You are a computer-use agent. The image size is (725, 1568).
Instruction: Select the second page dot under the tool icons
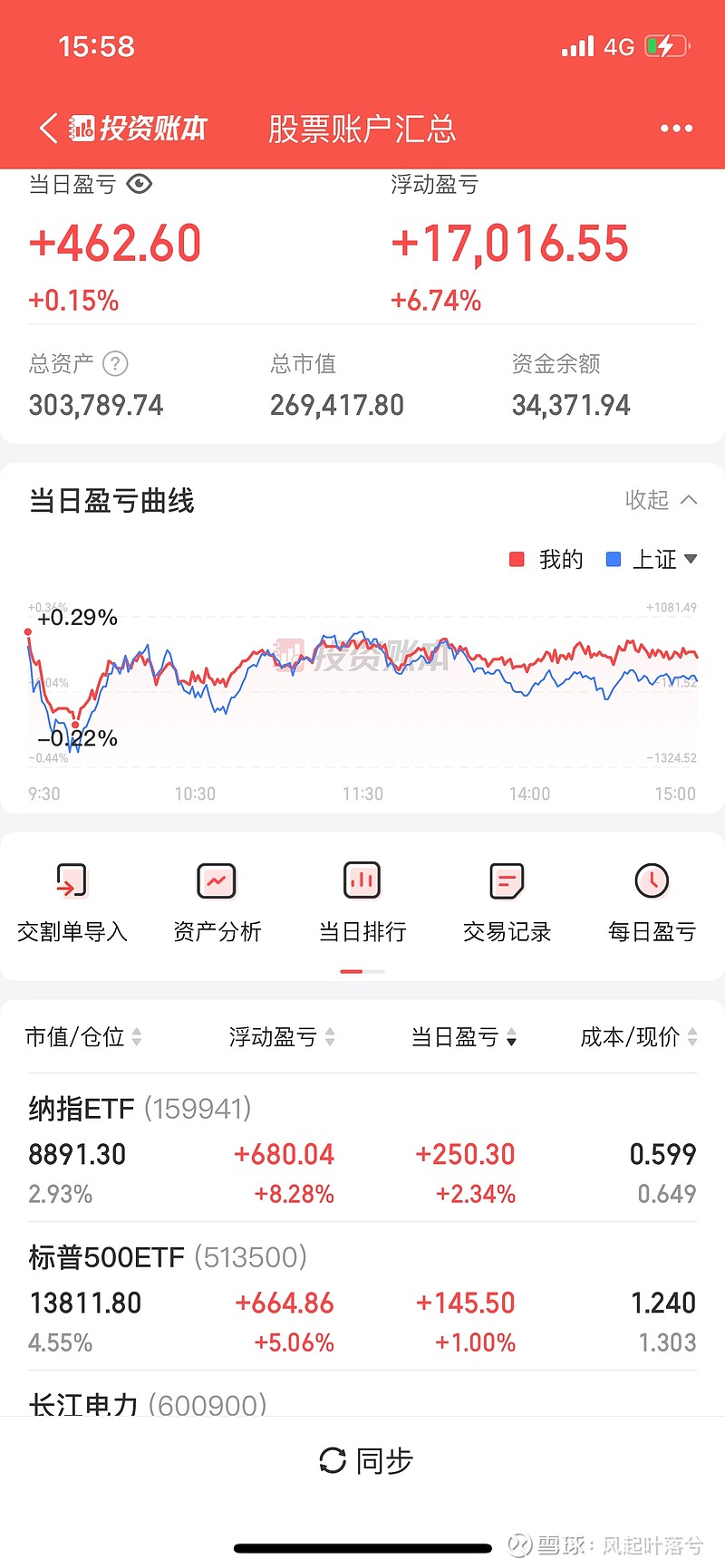click(372, 971)
